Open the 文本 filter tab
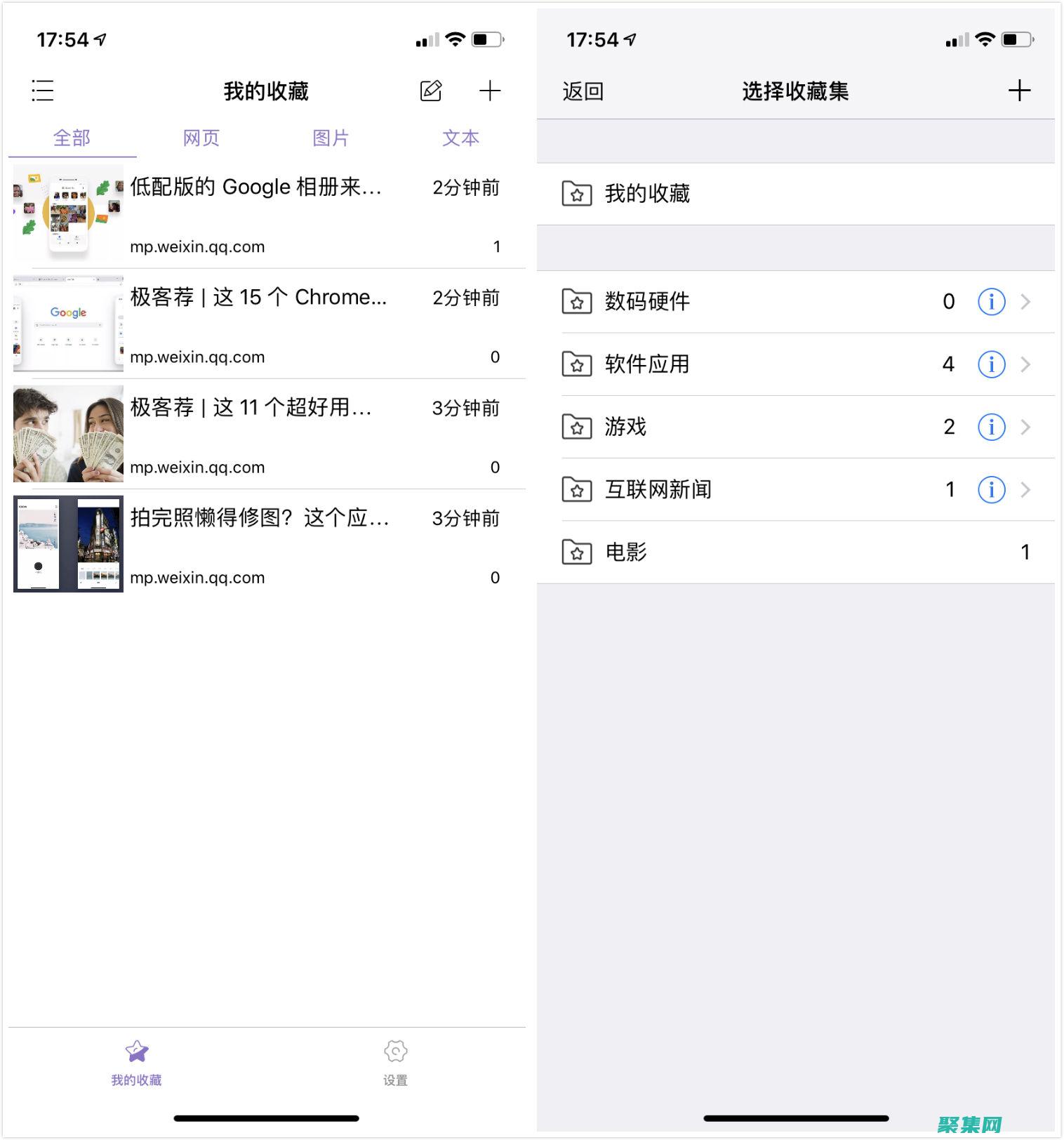Image resolution: width=1064 pixels, height=1140 pixels. (x=460, y=138)
